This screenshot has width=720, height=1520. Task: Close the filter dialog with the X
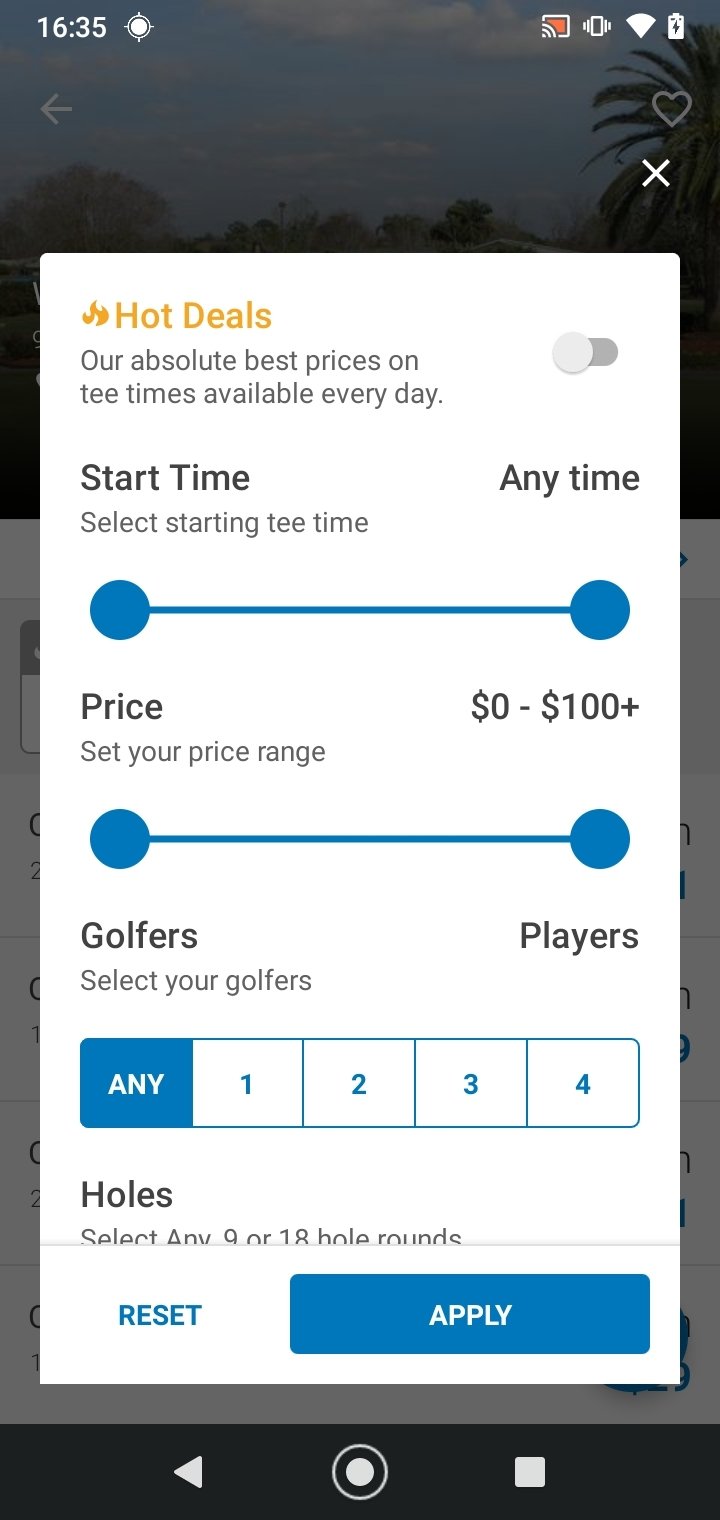656,174
